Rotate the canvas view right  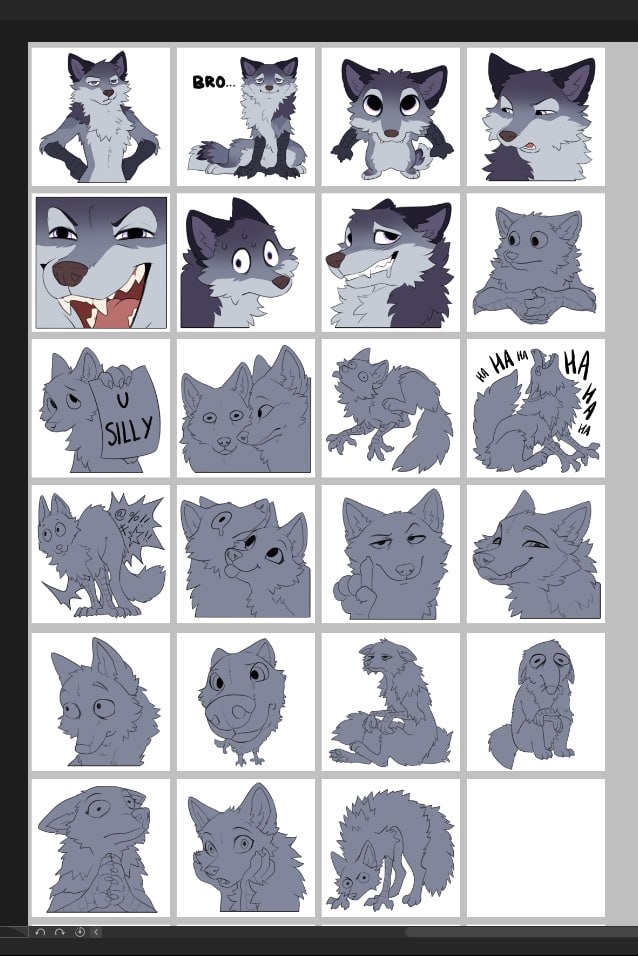[60, 932]
